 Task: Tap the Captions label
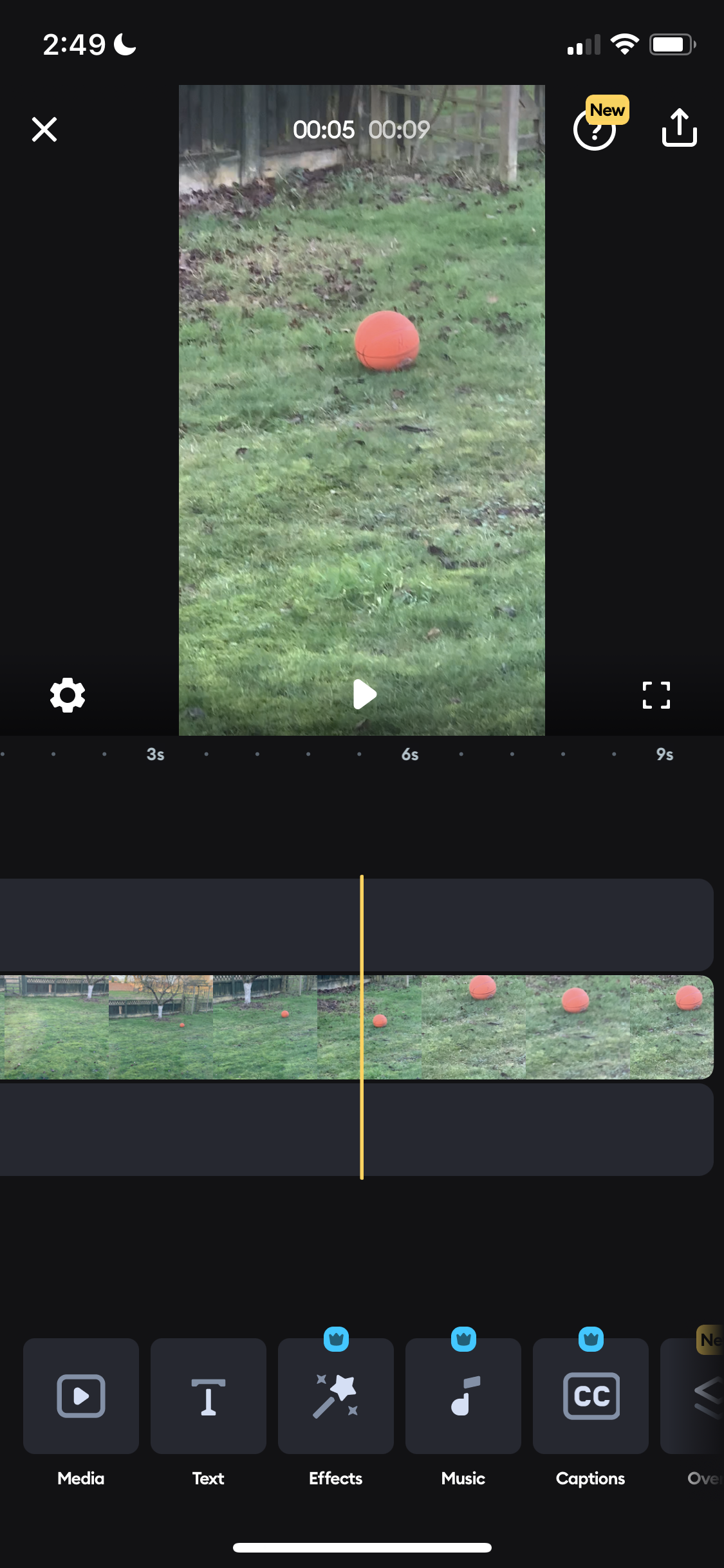[x=589, y=1478]
